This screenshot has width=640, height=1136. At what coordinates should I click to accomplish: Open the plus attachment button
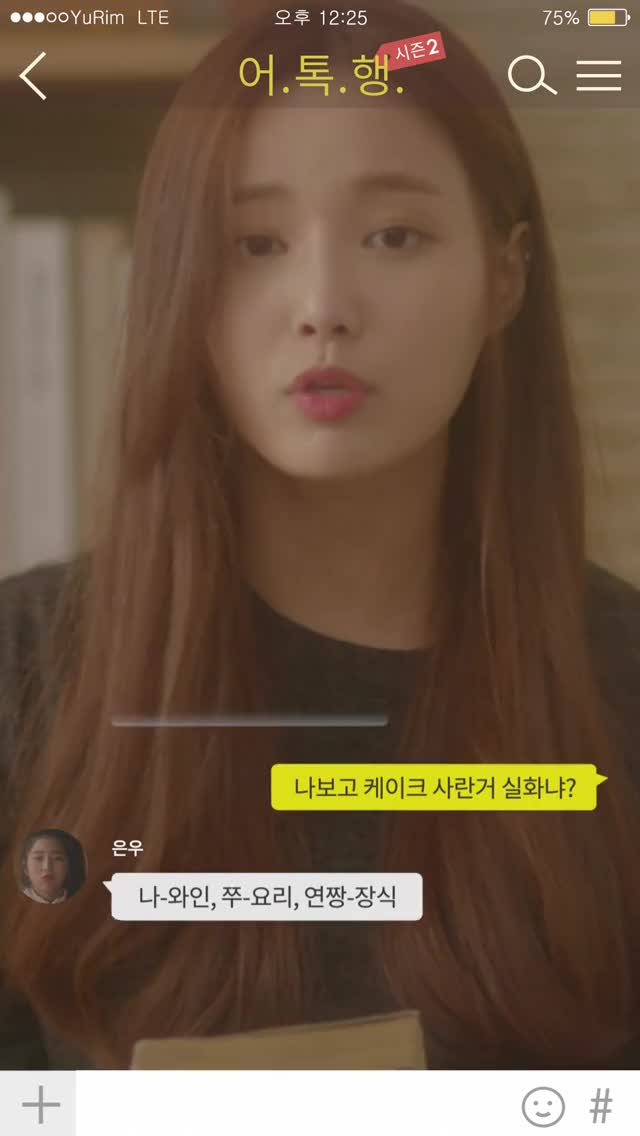pos(39,1105)
